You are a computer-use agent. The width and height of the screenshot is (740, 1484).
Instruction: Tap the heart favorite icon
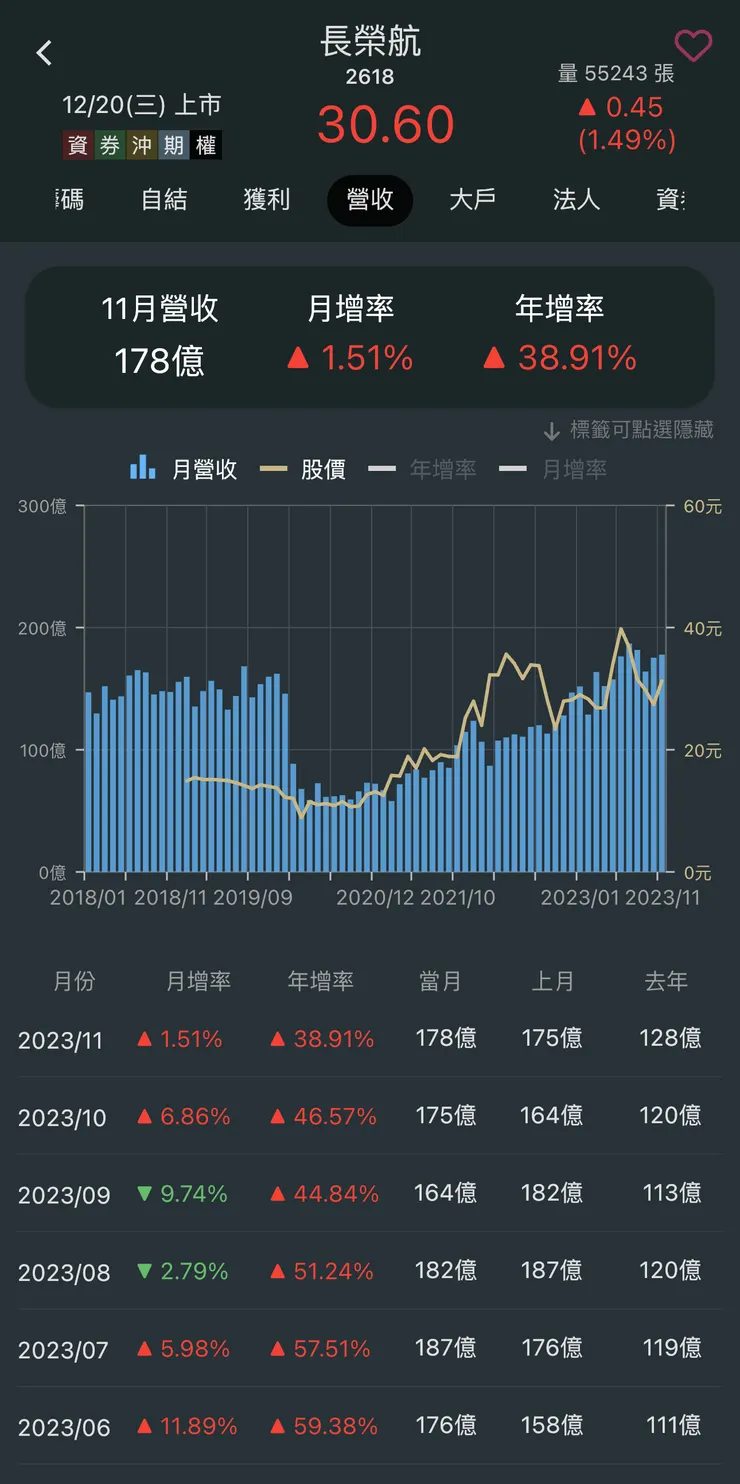[693, 46]
